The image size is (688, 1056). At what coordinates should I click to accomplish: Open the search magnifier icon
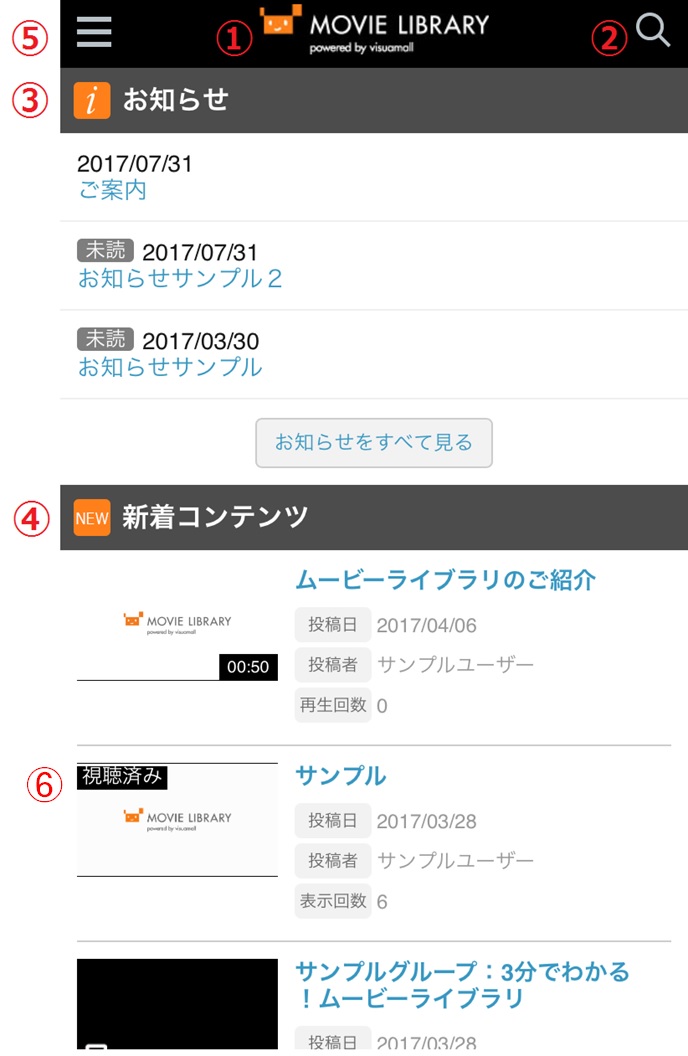[652, 31]
